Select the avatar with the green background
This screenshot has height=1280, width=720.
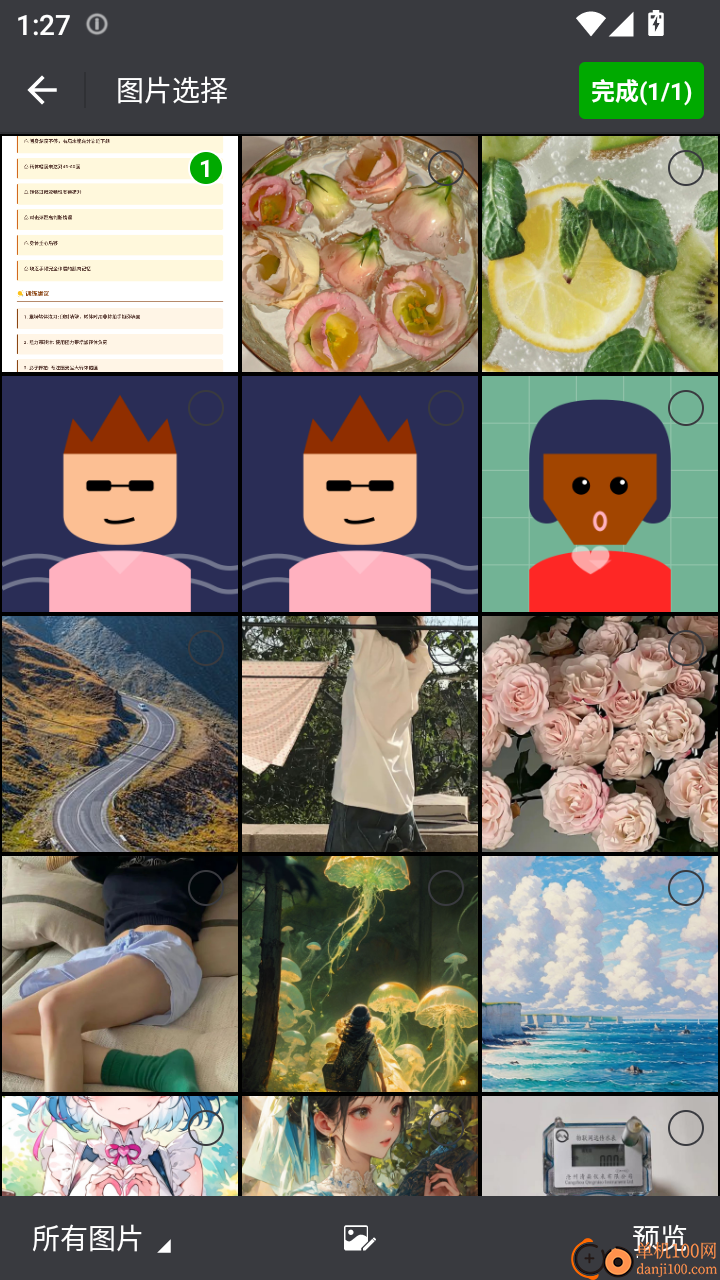click(x=685, y=408)
